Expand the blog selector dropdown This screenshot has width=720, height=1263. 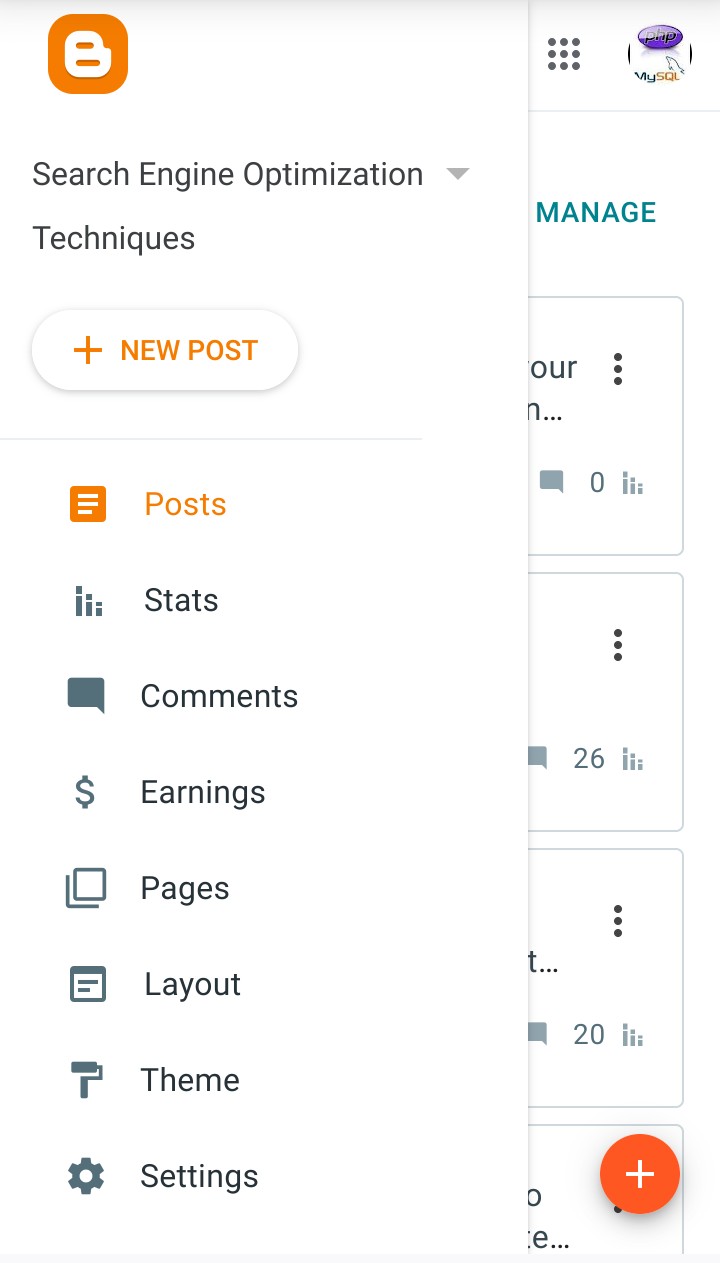(458, 175)
